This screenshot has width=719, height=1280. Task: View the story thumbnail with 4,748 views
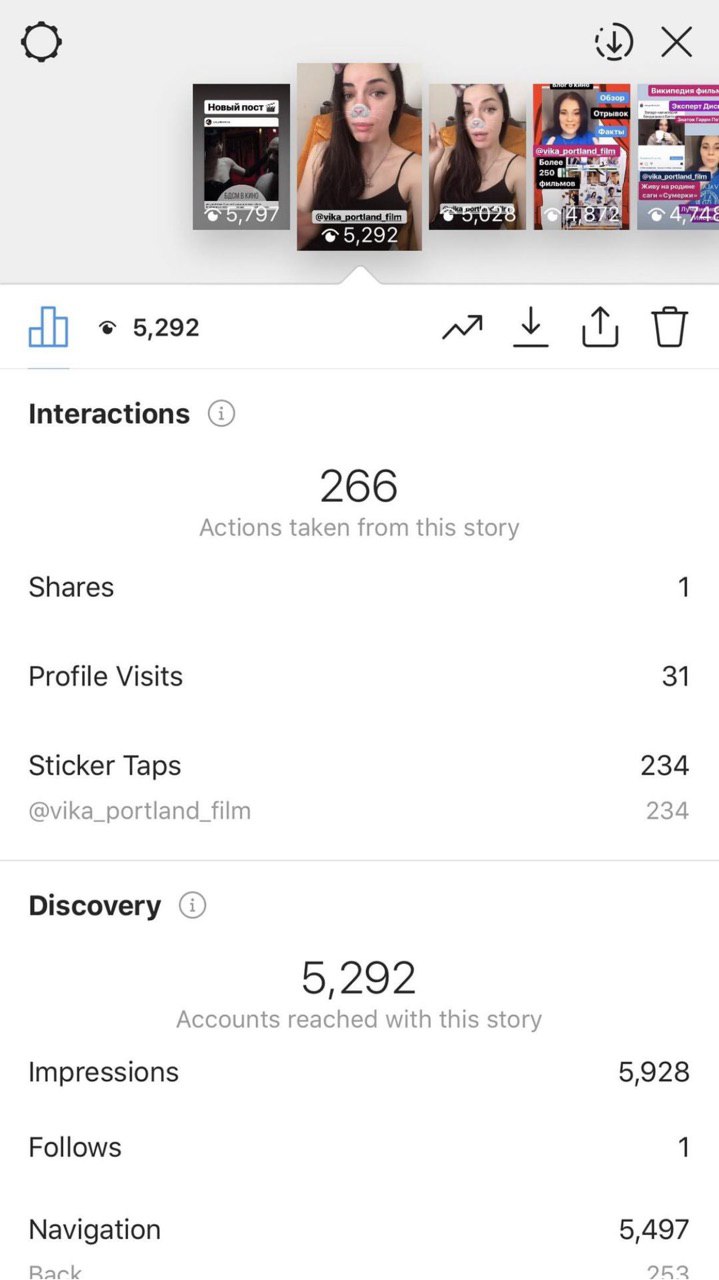click(678, 157)
